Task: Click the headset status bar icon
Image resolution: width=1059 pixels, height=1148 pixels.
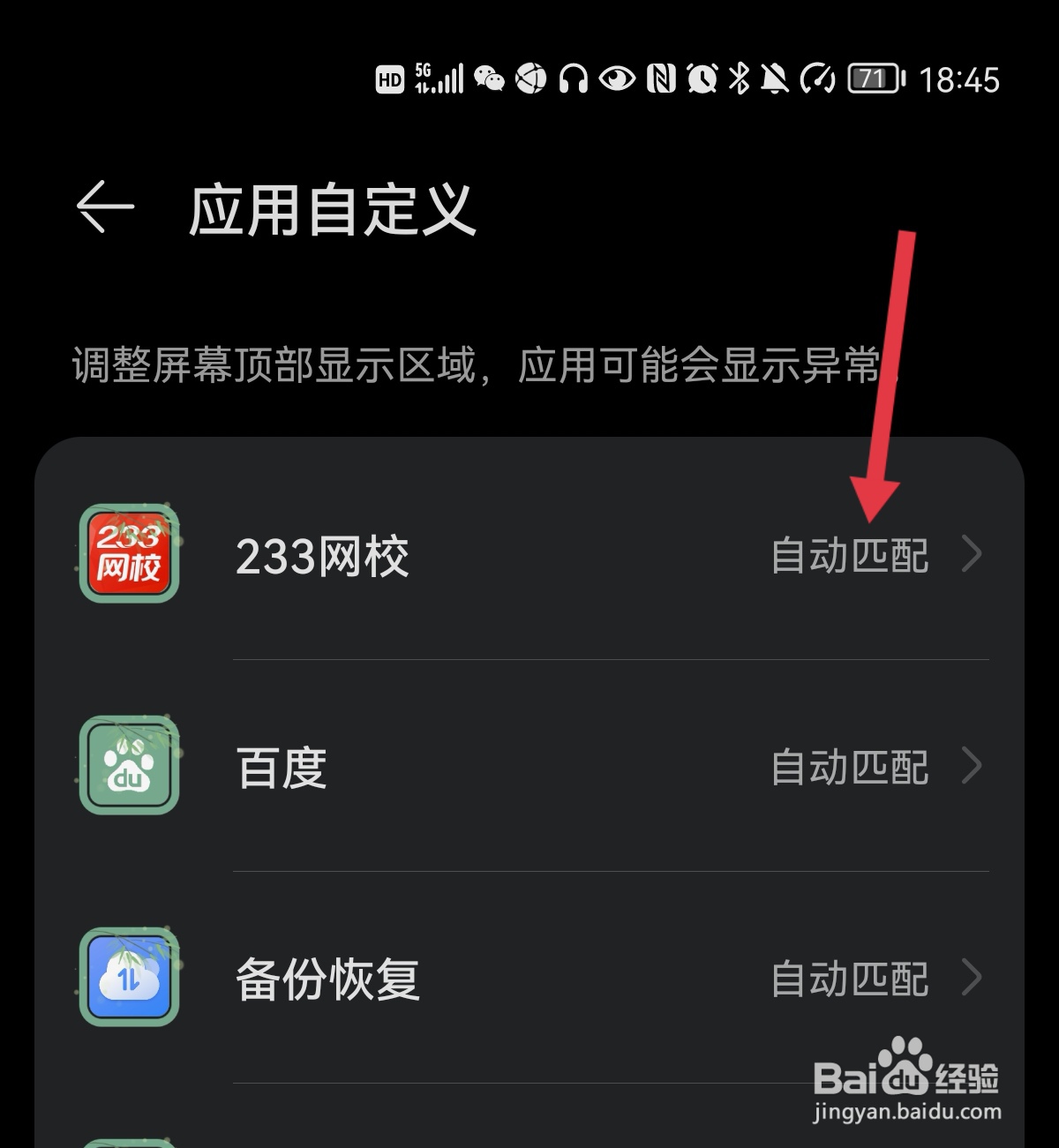Action: click(x=572, y=80)
